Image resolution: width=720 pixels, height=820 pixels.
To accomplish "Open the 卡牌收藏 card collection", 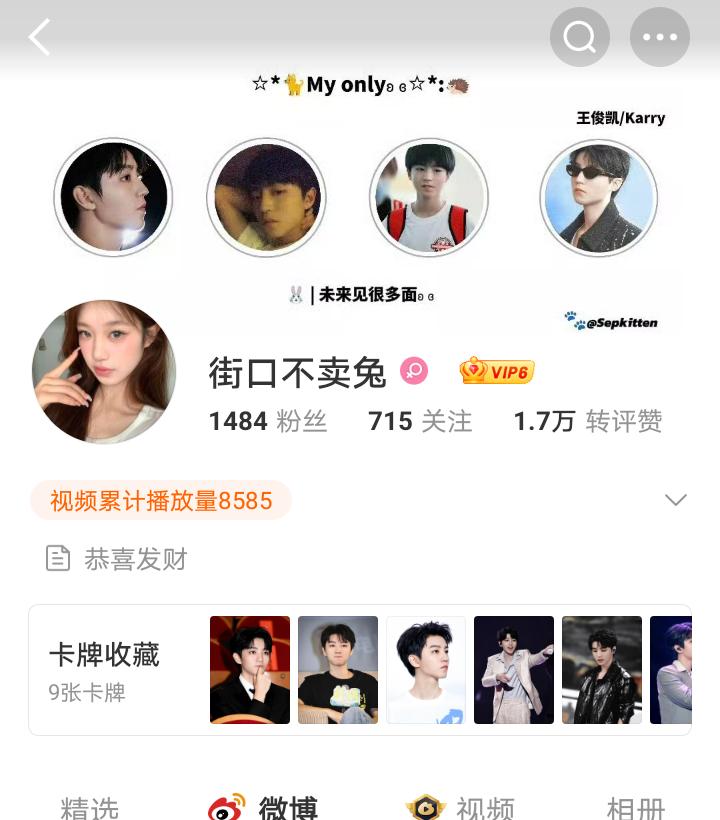I will (104, 669).
